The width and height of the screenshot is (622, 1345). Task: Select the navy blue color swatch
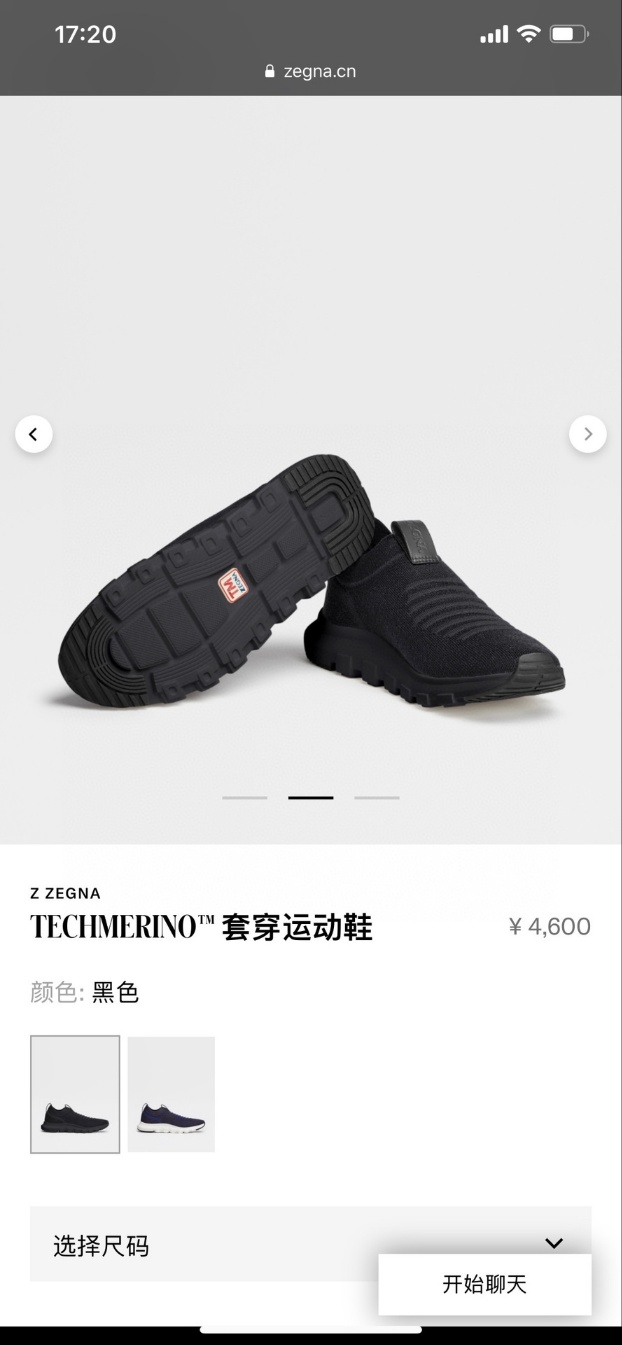tap(171, 1094)
